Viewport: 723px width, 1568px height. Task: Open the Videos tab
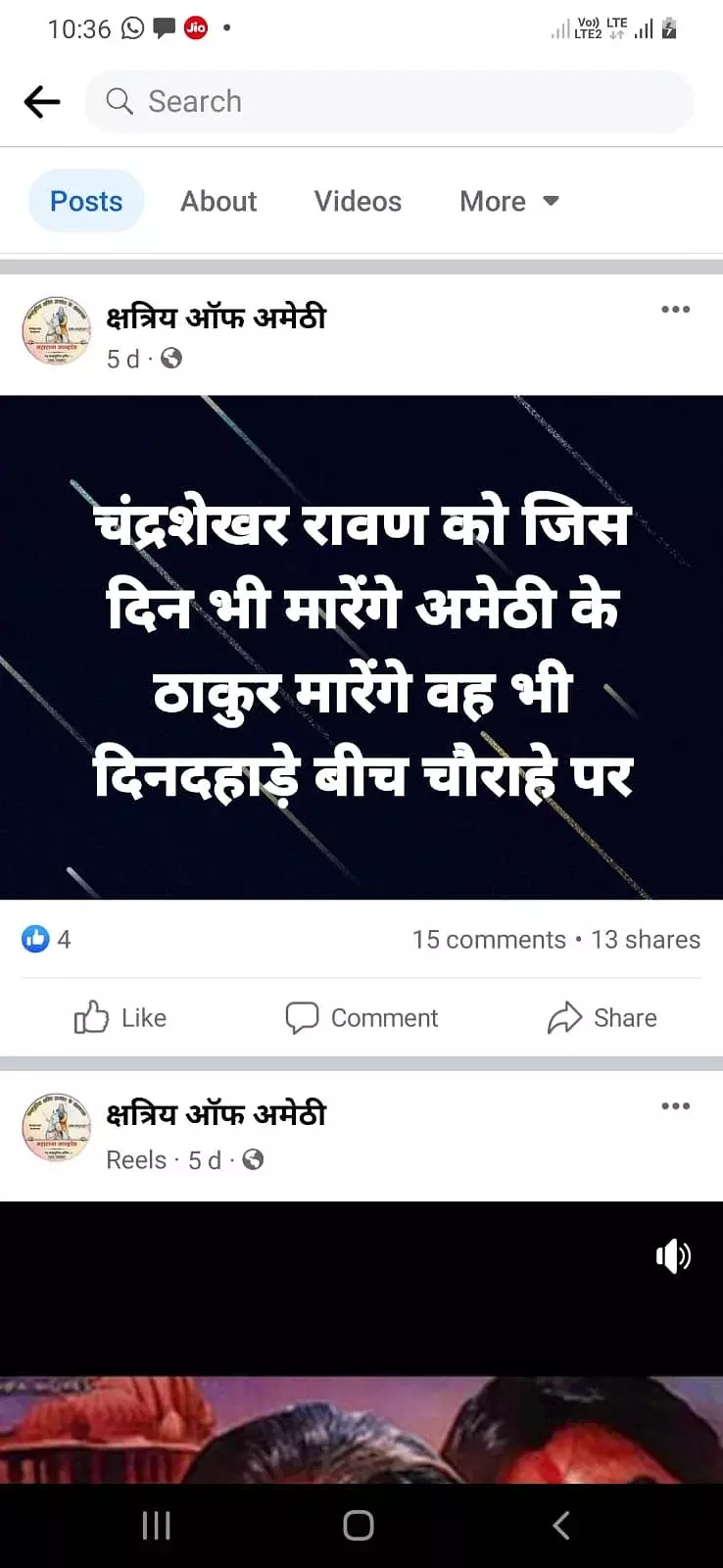(x=358, y=201)
